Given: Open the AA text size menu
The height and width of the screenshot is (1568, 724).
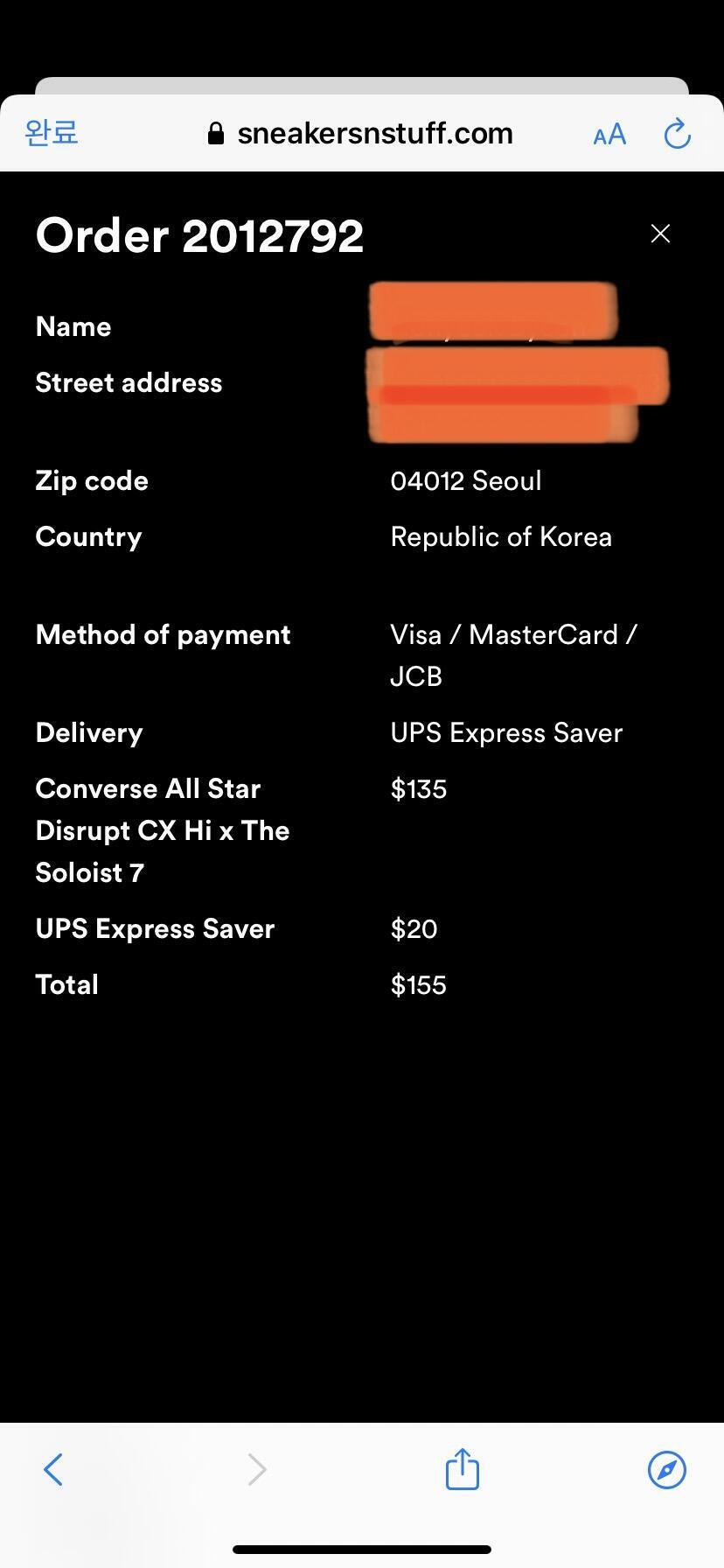Looking at the screenshot, I should pos(609,135).
